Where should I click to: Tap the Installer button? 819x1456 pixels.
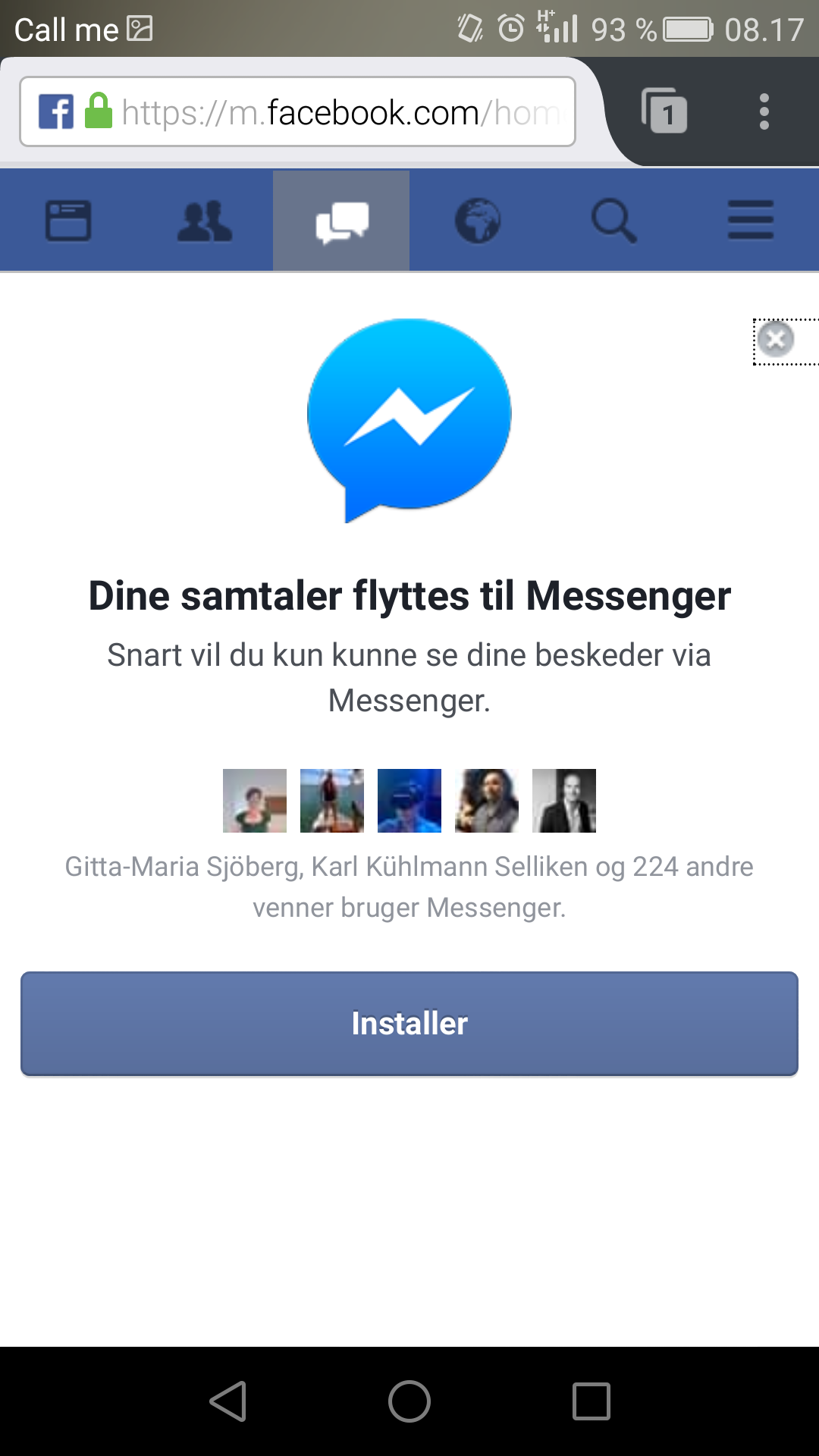409,1023
